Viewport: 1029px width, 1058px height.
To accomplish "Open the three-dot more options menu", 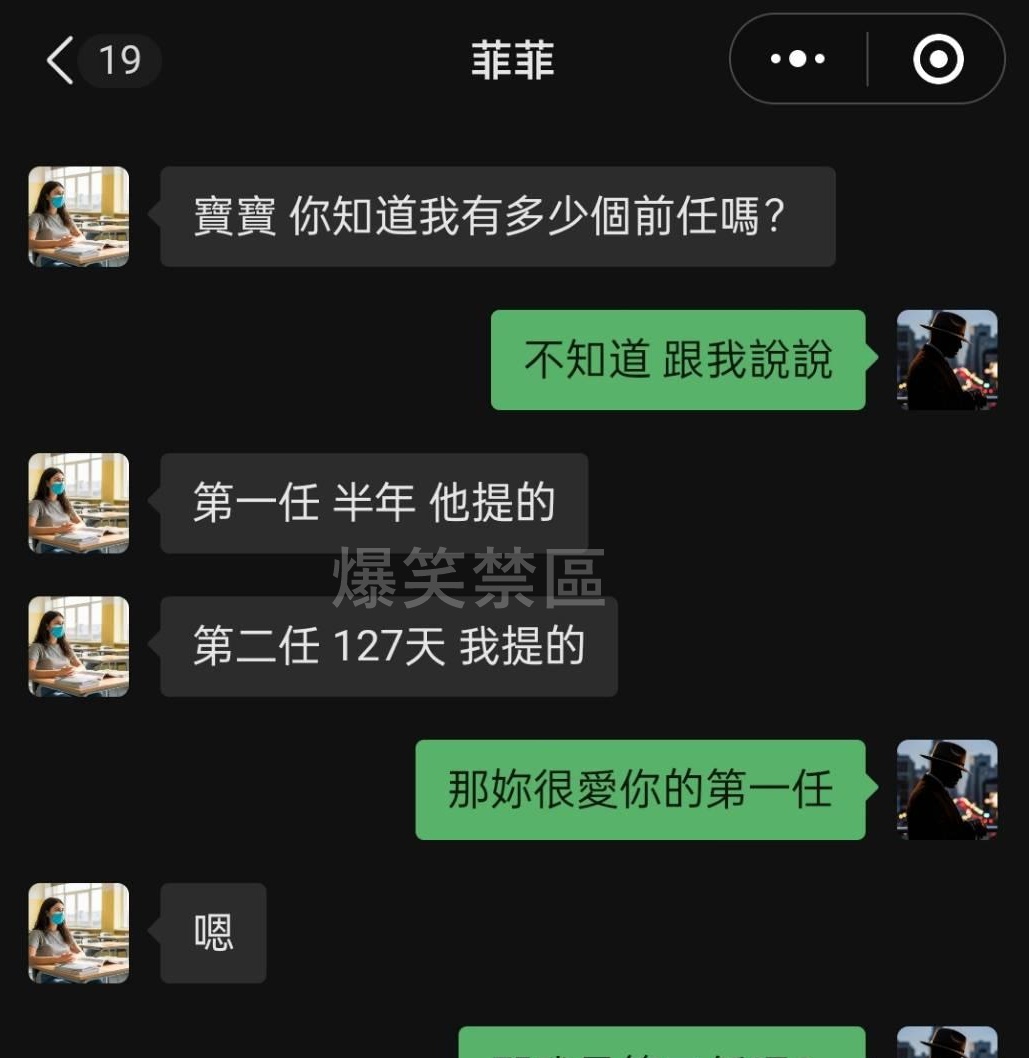I will coord(798,60).
